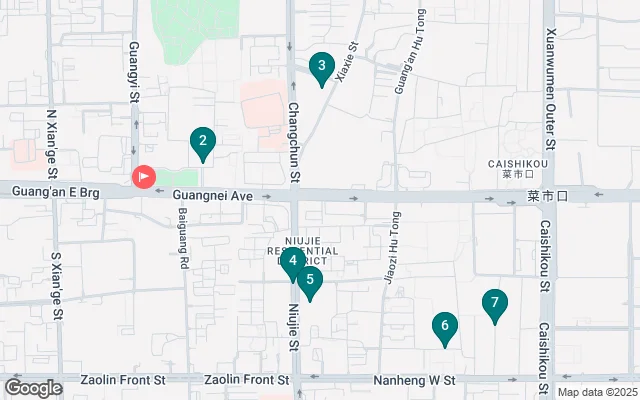The width and height of the screenshot is (640, 400).
Task: Select map marker number 3
Action: [320, 67]
